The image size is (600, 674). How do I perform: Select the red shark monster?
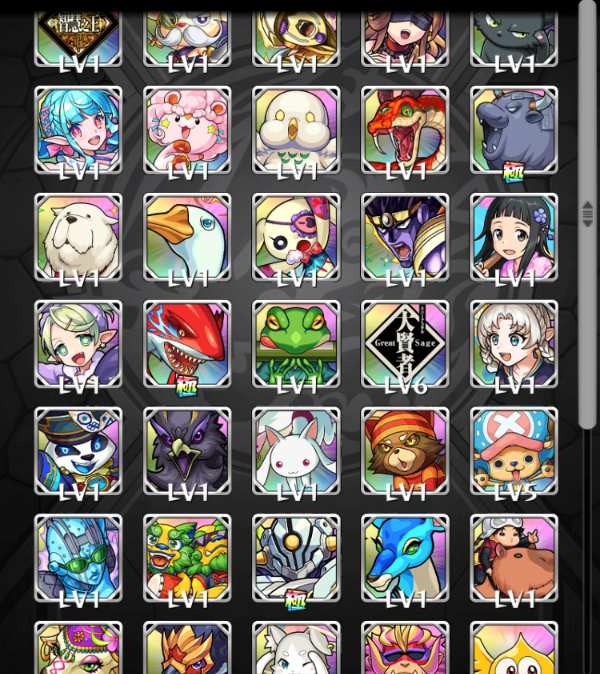tap(187, 344)
